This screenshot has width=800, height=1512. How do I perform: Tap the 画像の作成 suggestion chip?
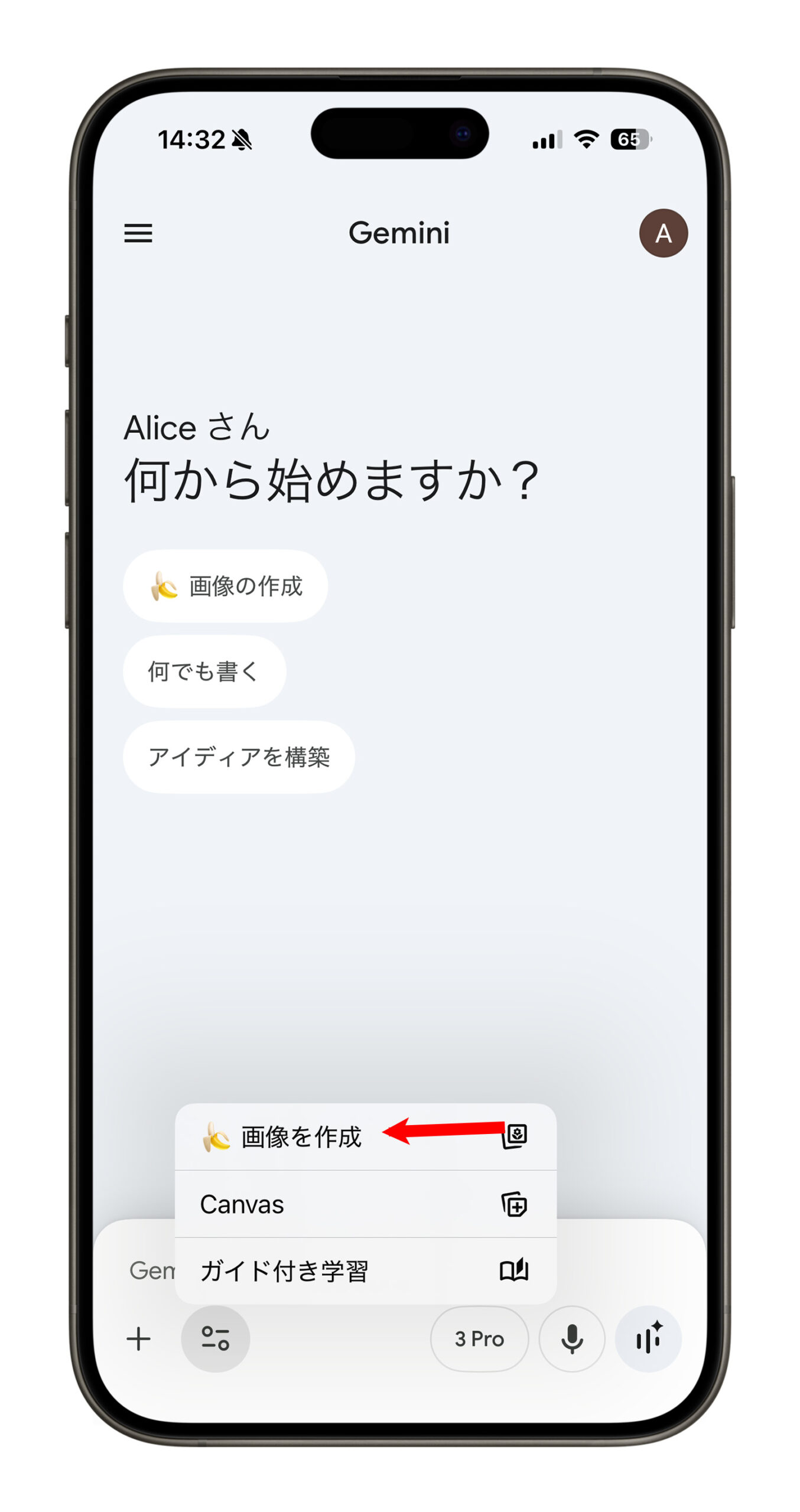pyautogui.click(x=225, y=586)
